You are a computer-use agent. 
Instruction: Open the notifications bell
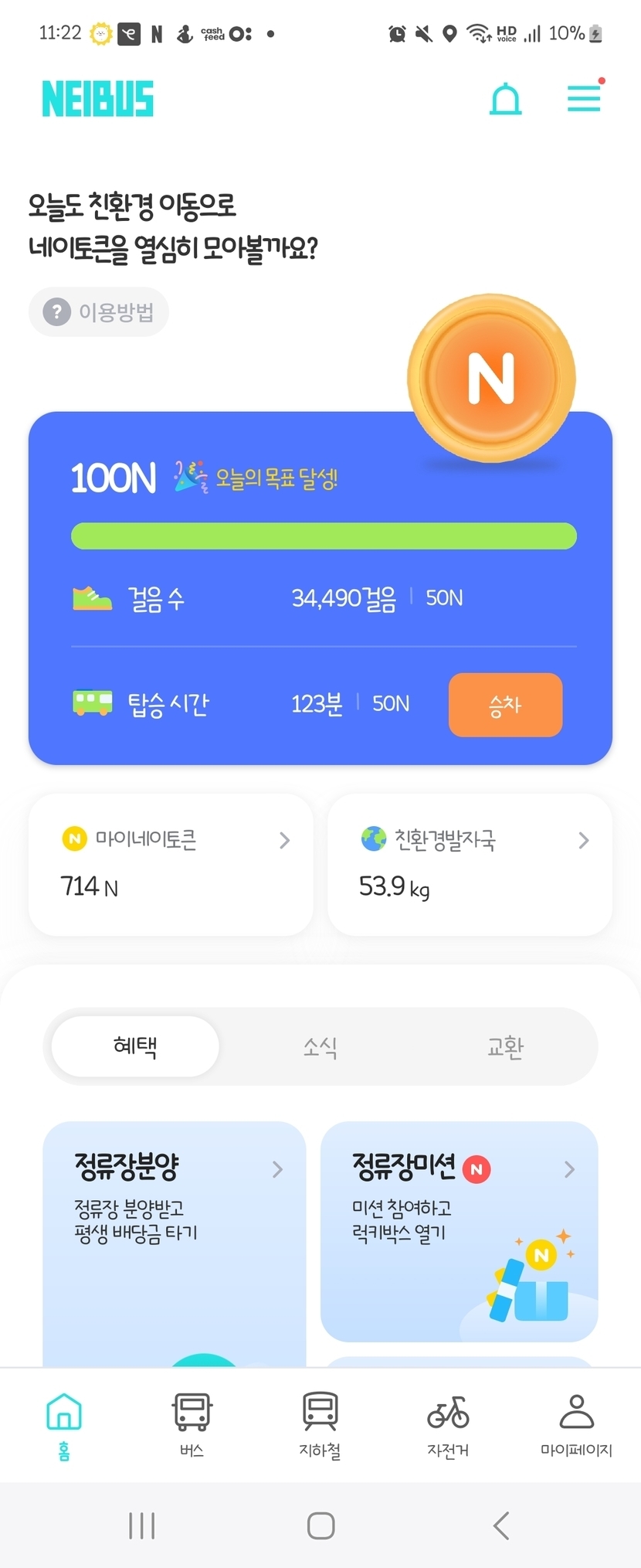coord(506,99)
